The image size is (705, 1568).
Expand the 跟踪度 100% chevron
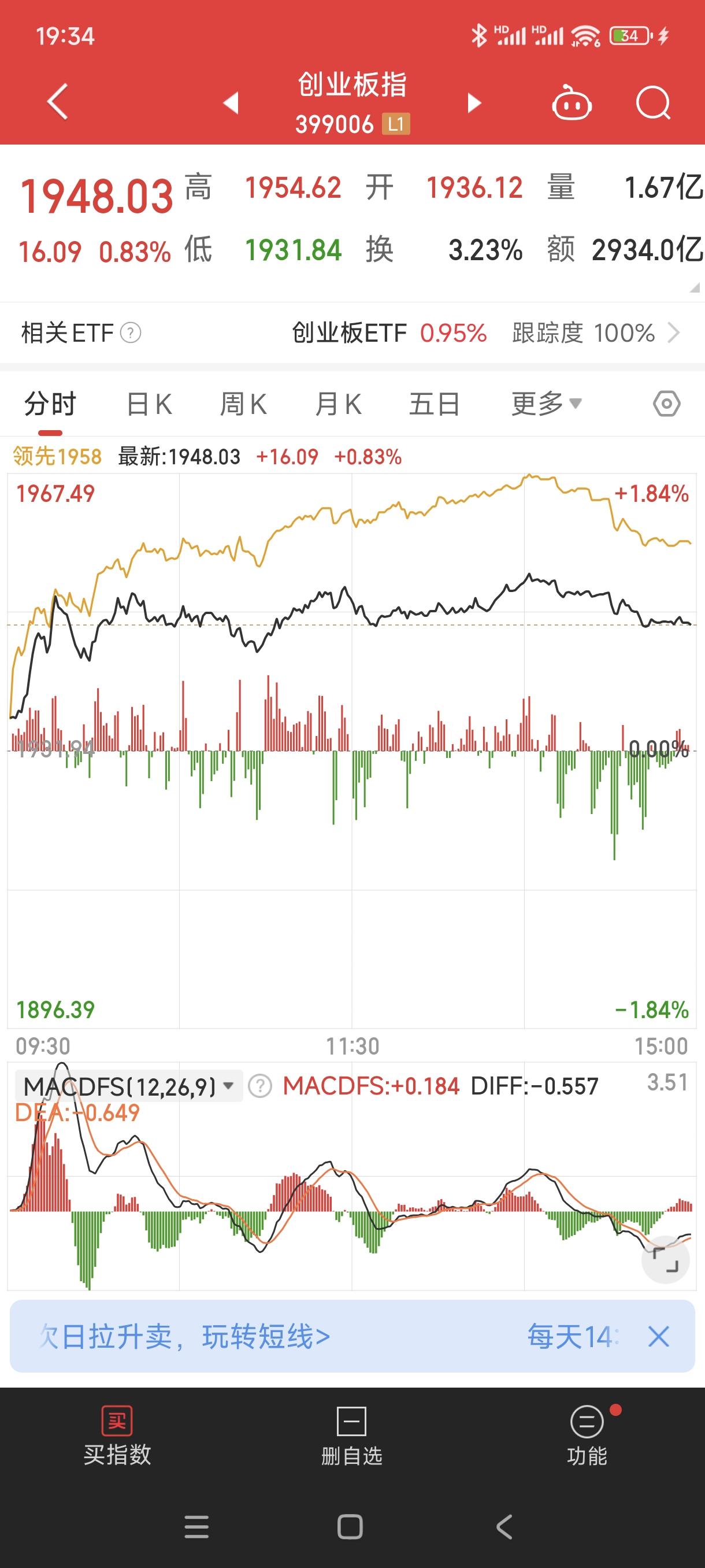click(677, 334)
